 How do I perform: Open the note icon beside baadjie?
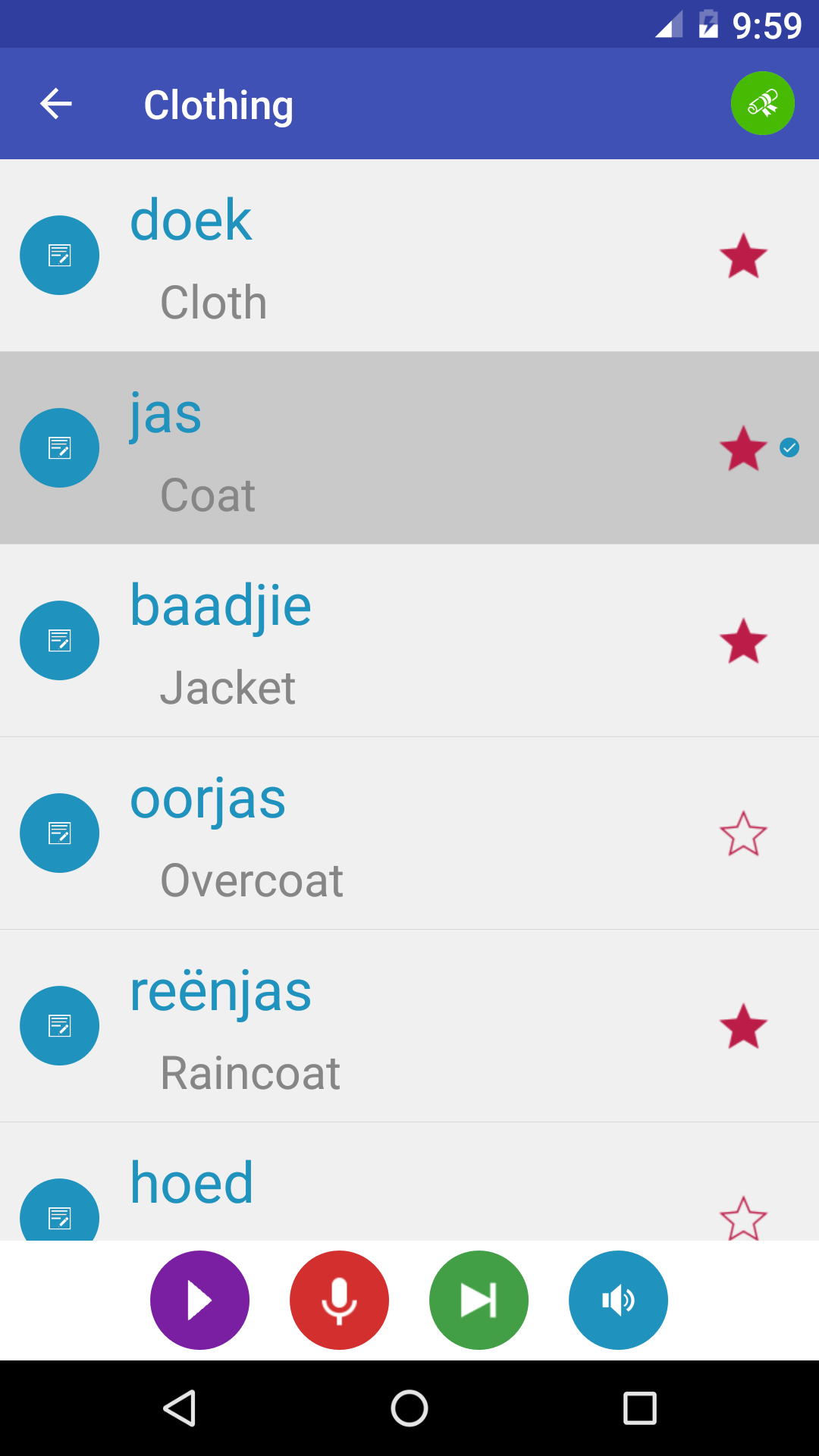[59, 641]
